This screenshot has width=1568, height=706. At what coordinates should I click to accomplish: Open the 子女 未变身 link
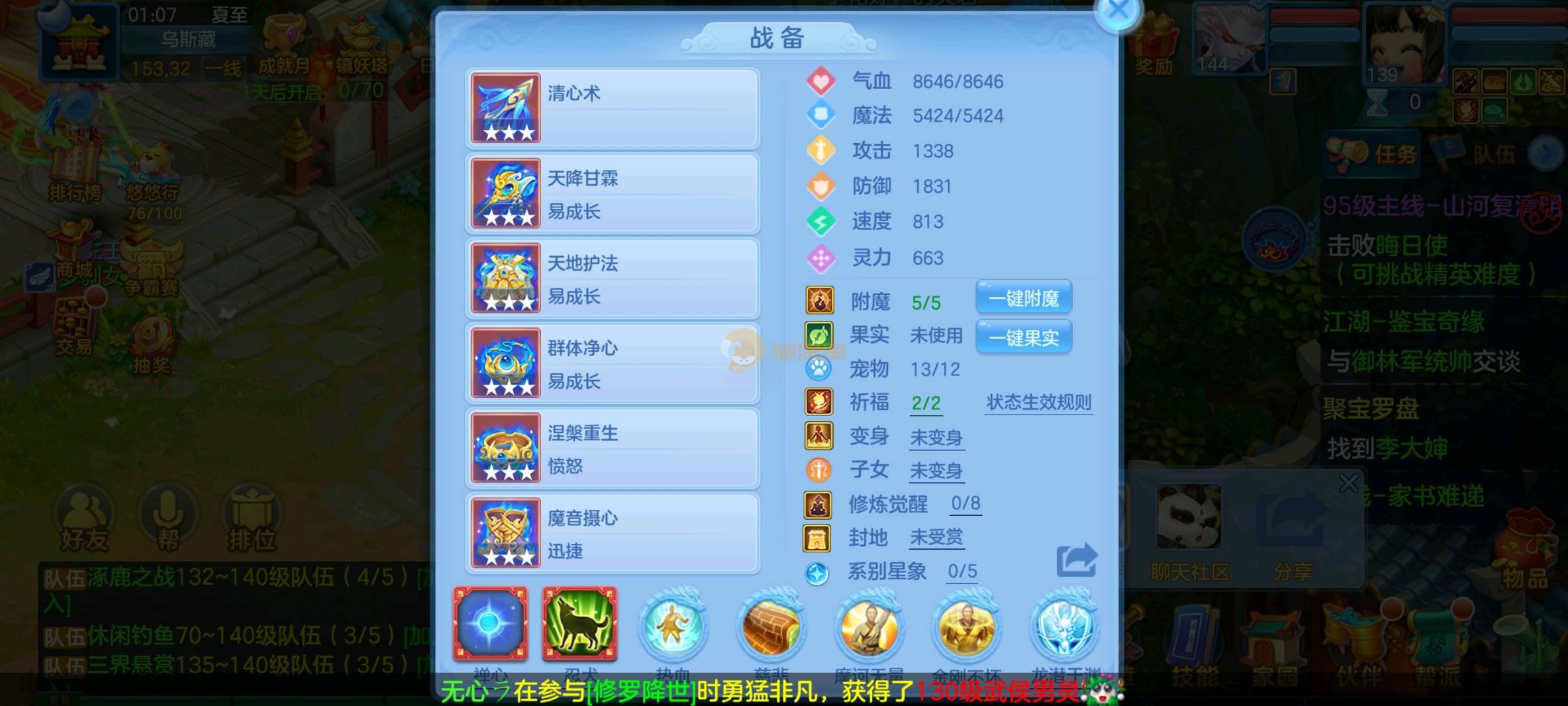pos(936,471)
